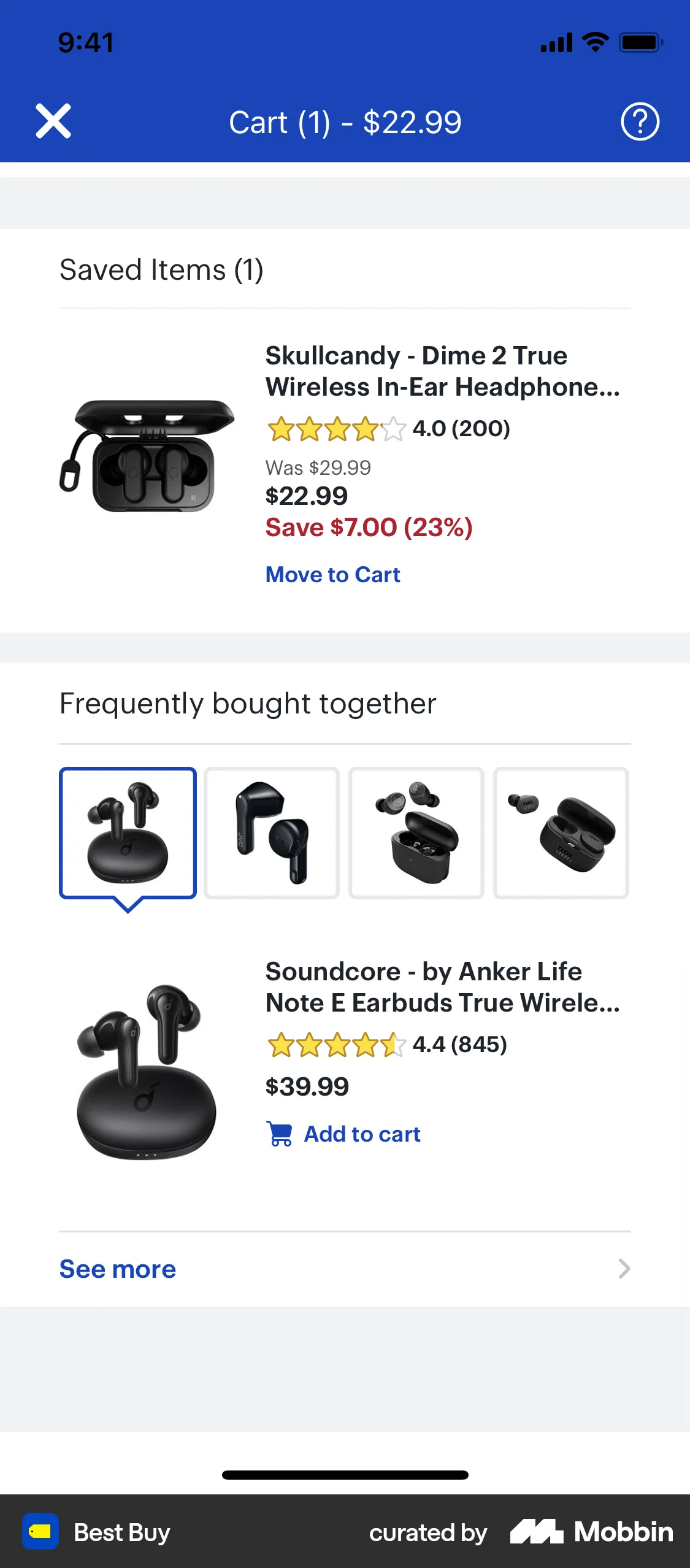The image size is (690, 1568).
Task: Tap the cart icon beside Add to cart
Action: (x=280, y=1133)
